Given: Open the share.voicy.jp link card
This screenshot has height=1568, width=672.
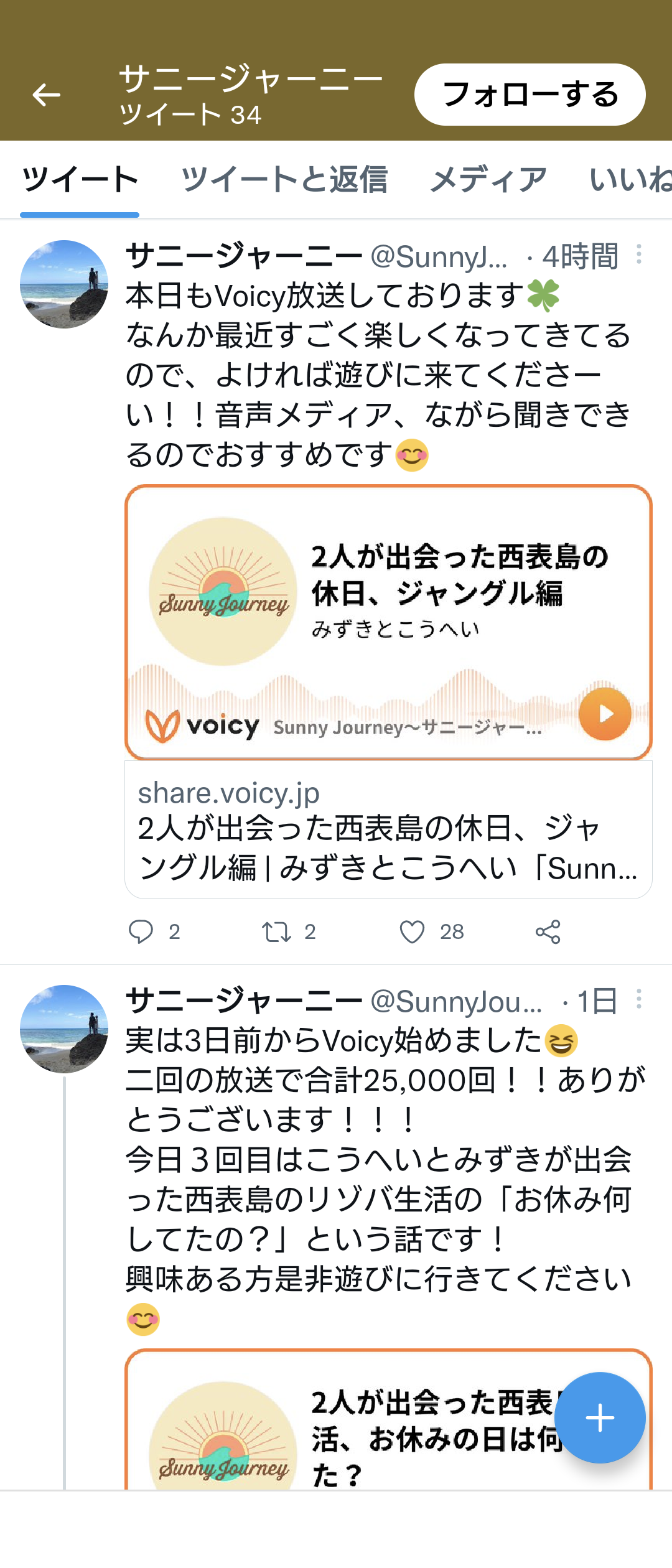Looking at the screenshot, I should (x=388, y=829).
